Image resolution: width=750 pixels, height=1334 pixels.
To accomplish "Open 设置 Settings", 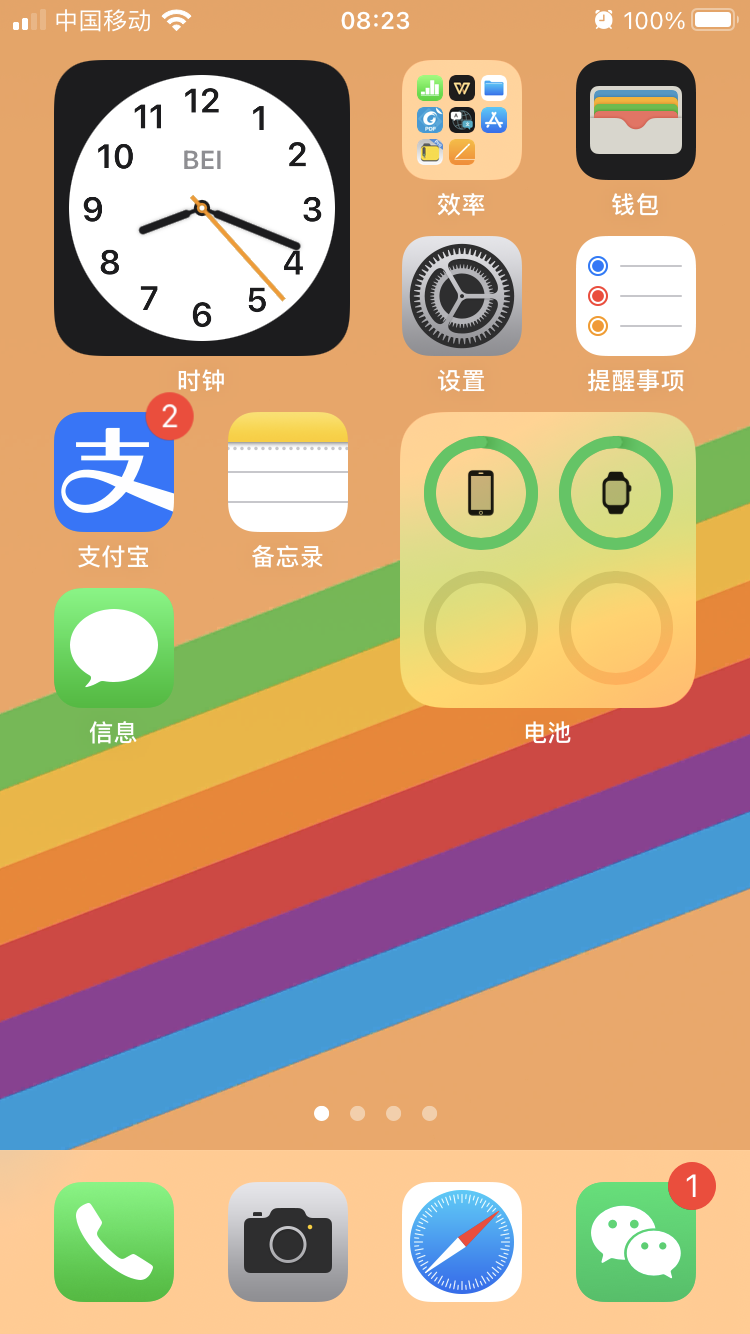I will [461, 296].
